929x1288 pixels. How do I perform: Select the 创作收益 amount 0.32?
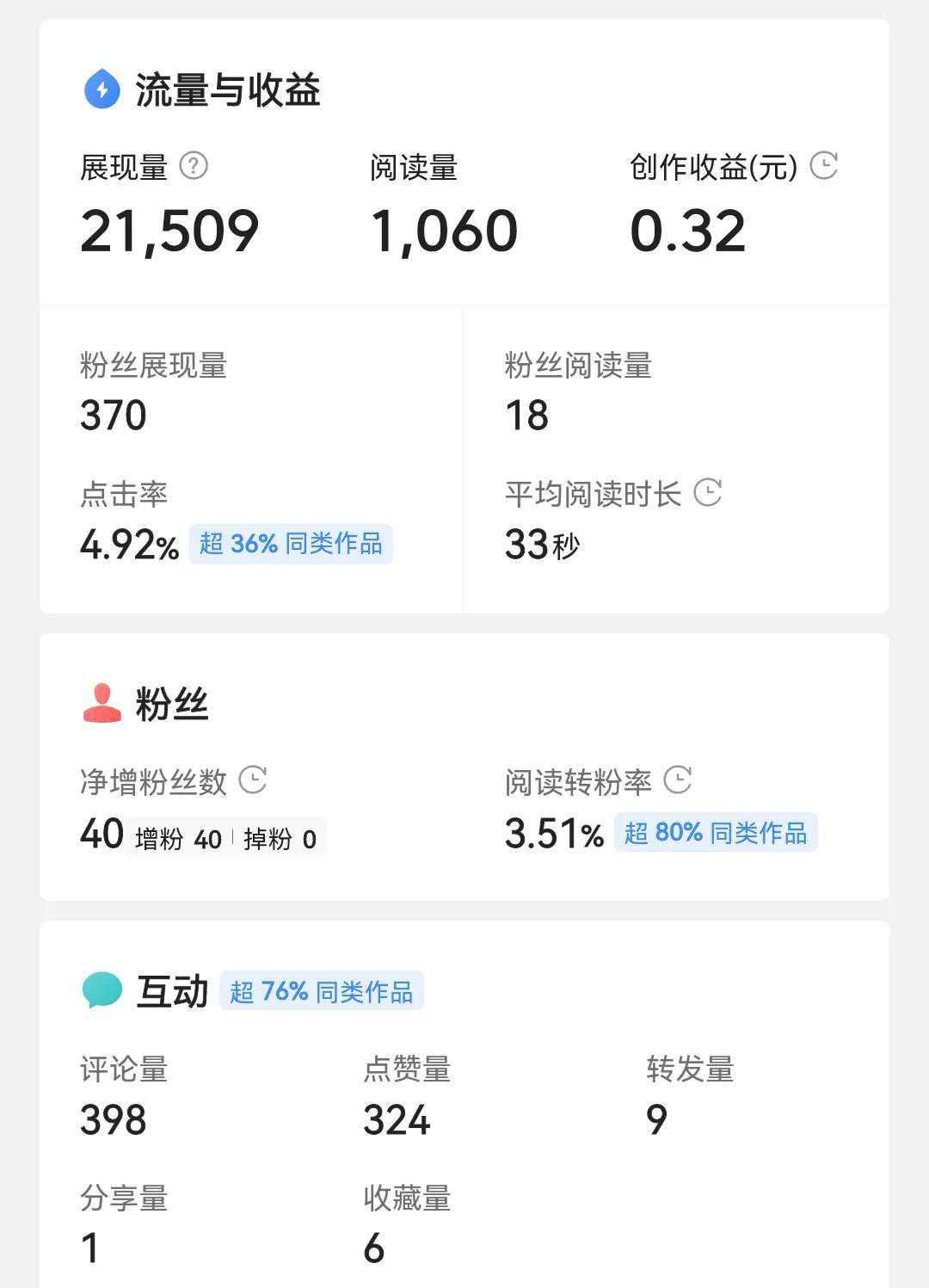coord(688,228)
